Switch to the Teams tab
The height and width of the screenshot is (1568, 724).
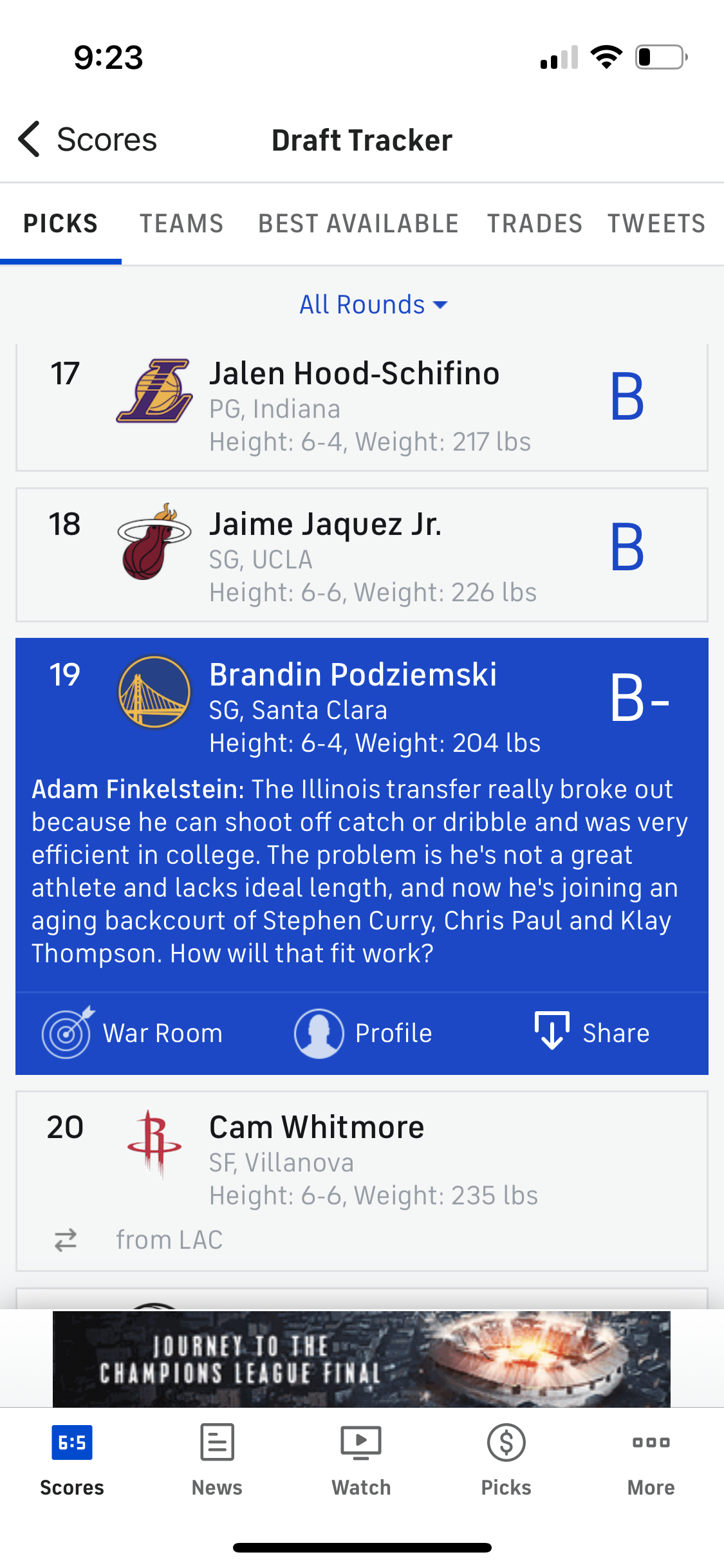click(x=182, y=224)
